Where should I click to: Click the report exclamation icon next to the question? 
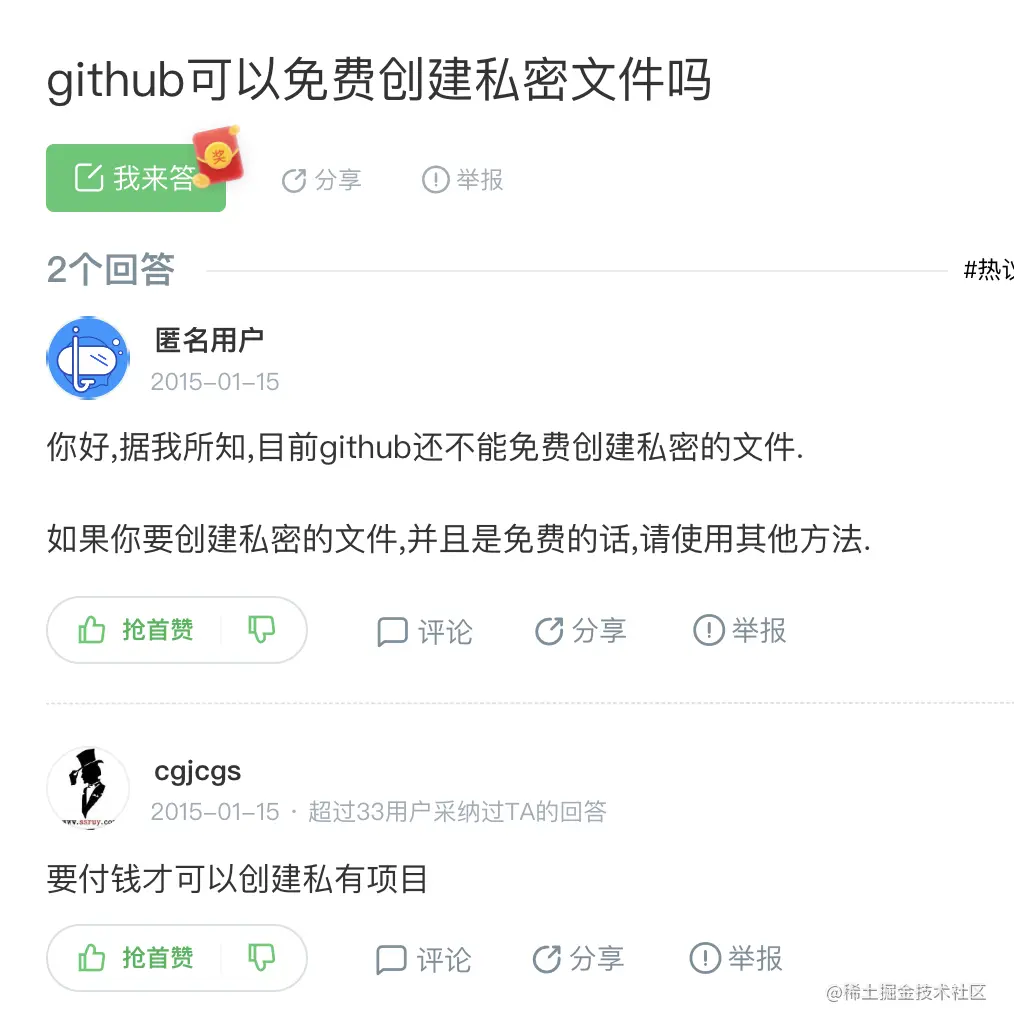pos(434,179)
